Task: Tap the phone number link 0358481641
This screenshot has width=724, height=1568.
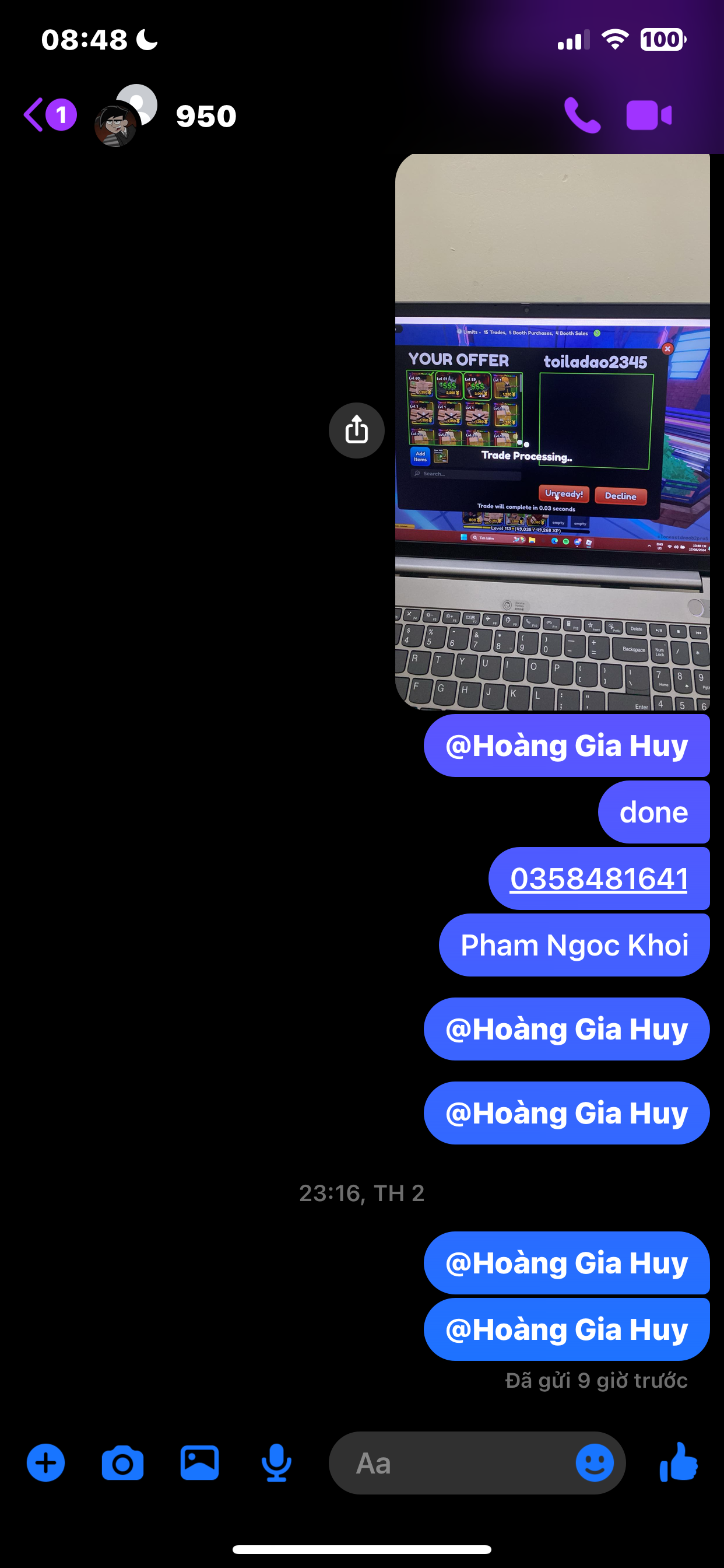Action: 599,878
